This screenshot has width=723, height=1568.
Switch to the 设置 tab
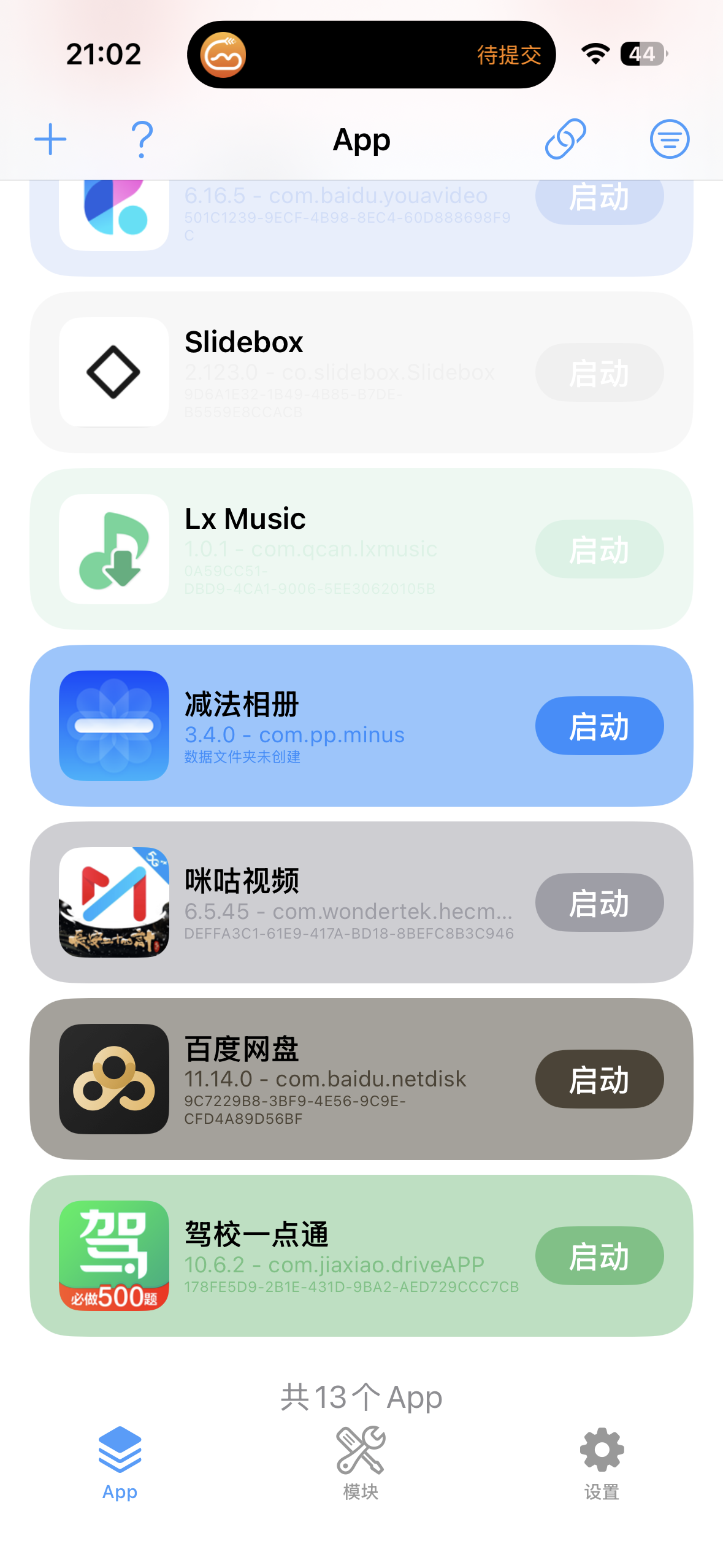602,1463
